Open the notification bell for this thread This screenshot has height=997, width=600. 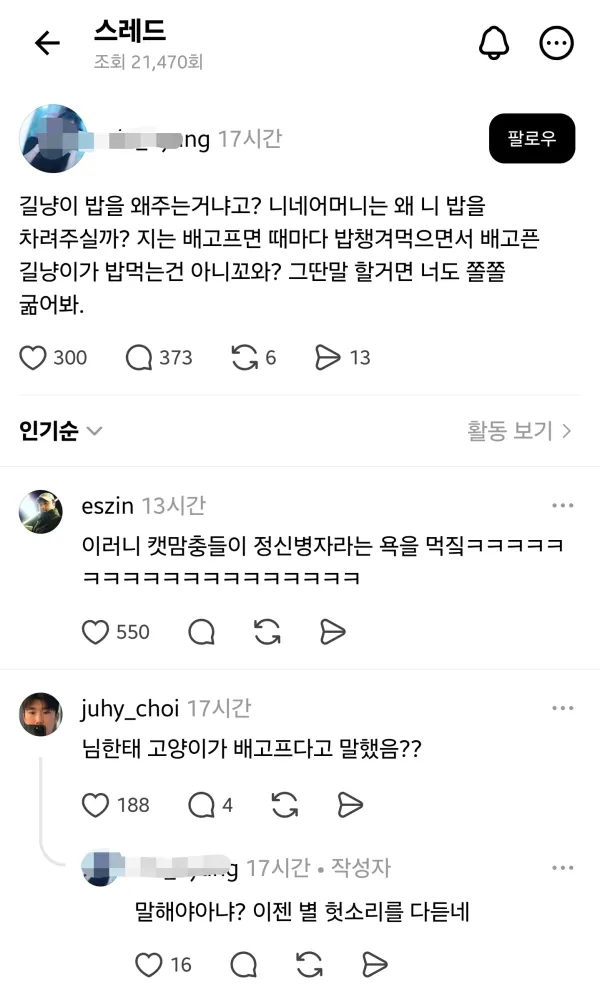click(494, 43)
